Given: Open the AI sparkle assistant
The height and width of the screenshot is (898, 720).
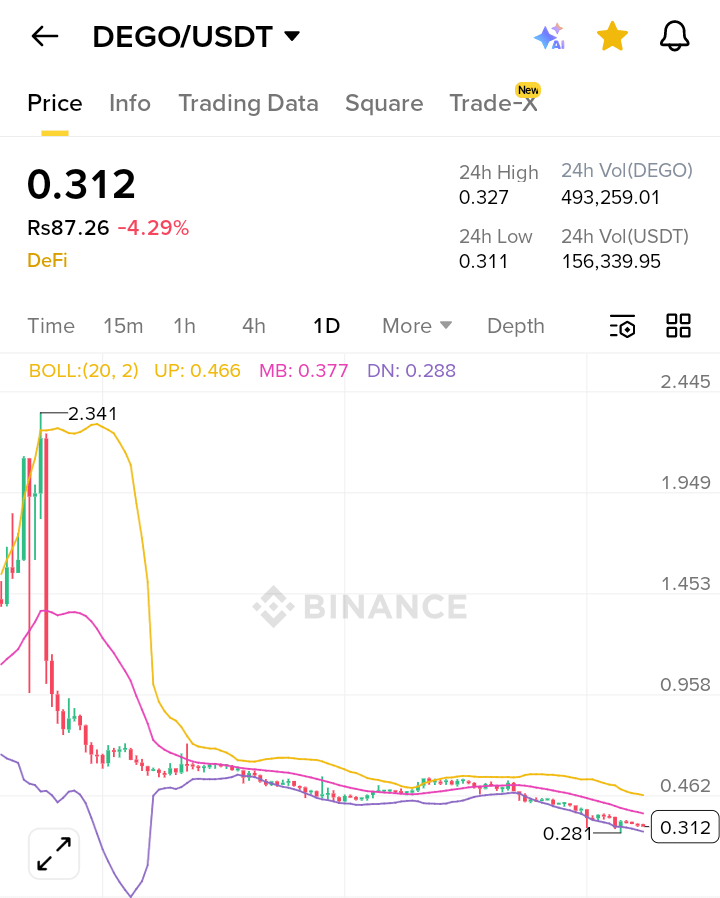Looking at the screenshot, I should point(549,37).
